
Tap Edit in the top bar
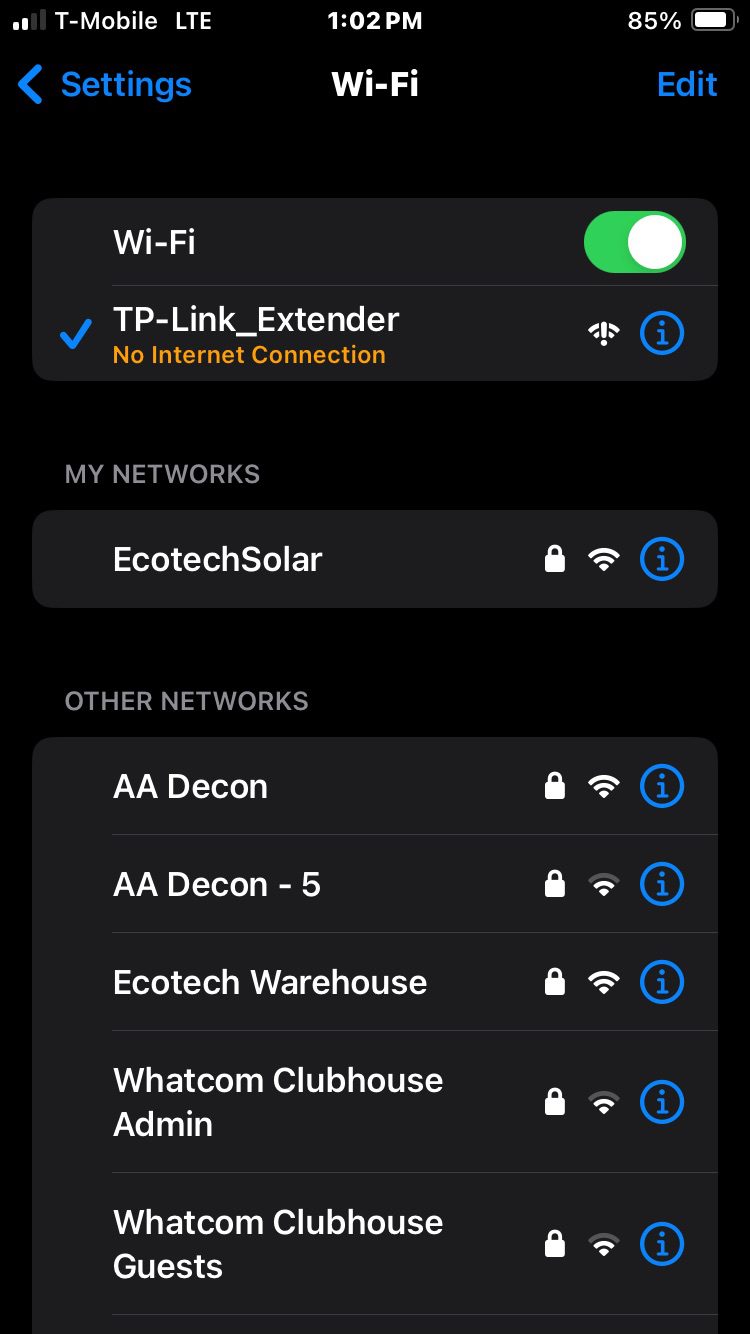(x=686, y=84)
